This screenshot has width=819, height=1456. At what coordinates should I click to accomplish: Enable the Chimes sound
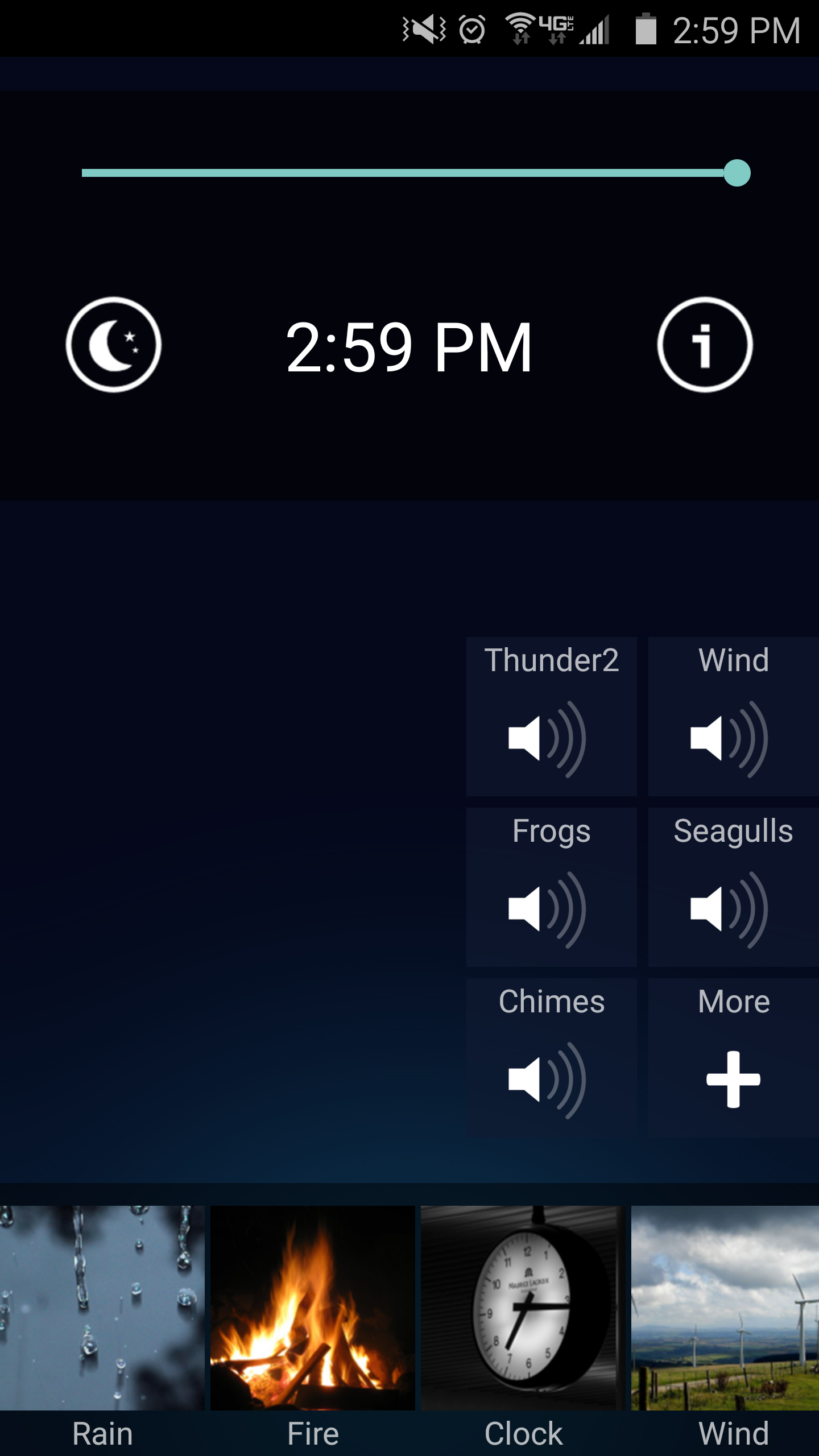point(551,1059)
